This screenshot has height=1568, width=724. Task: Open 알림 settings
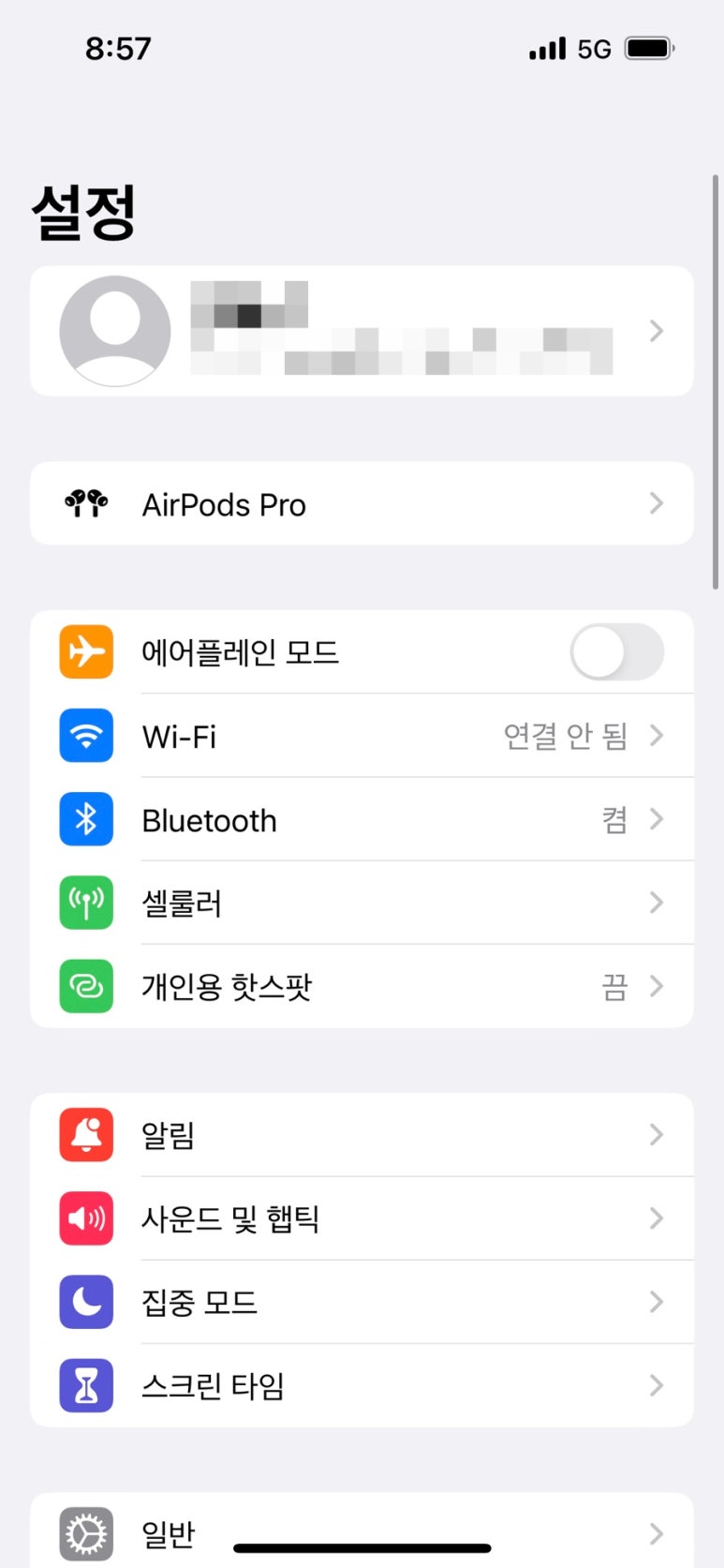click(x=362, y=1134)
